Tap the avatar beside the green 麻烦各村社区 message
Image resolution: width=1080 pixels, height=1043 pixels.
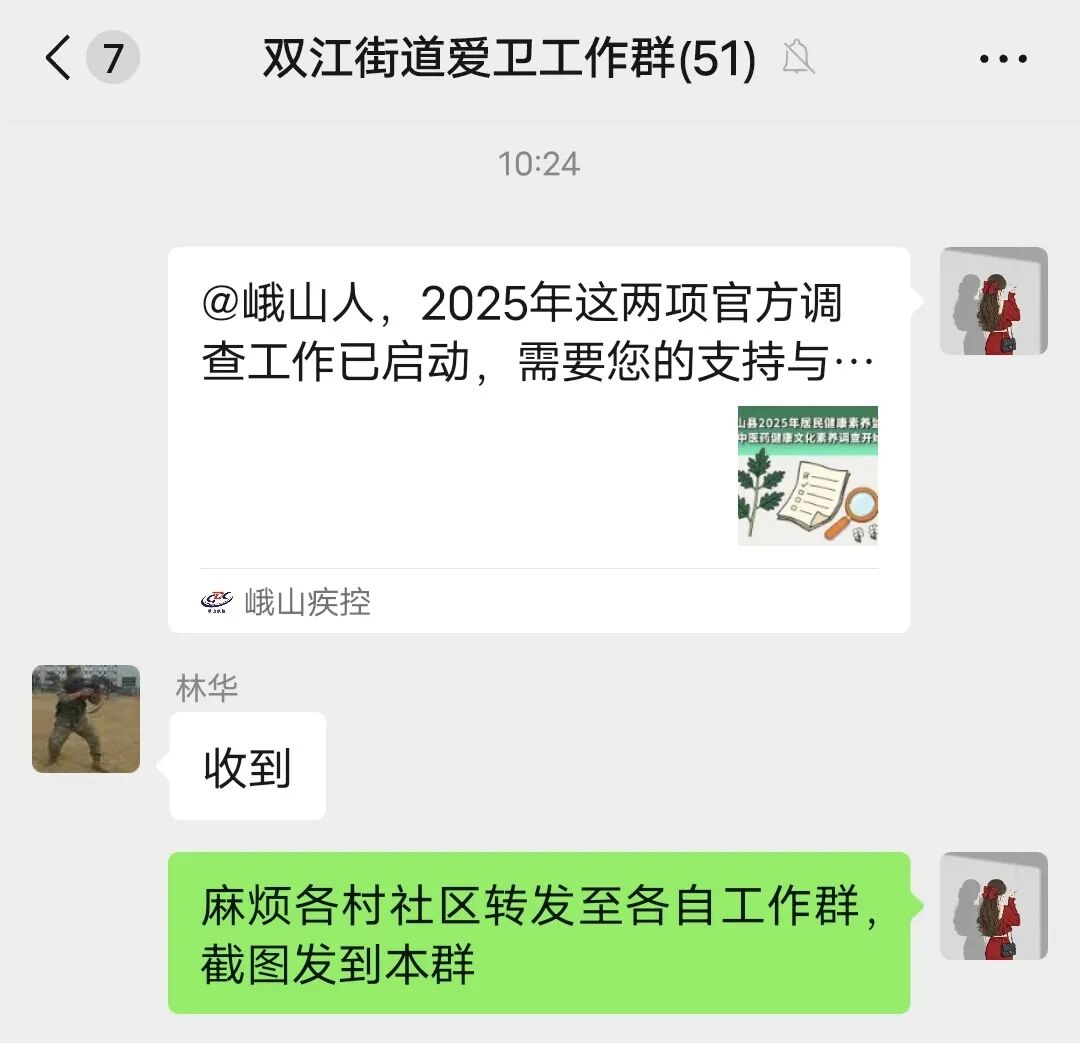click(x=993, y=906)
